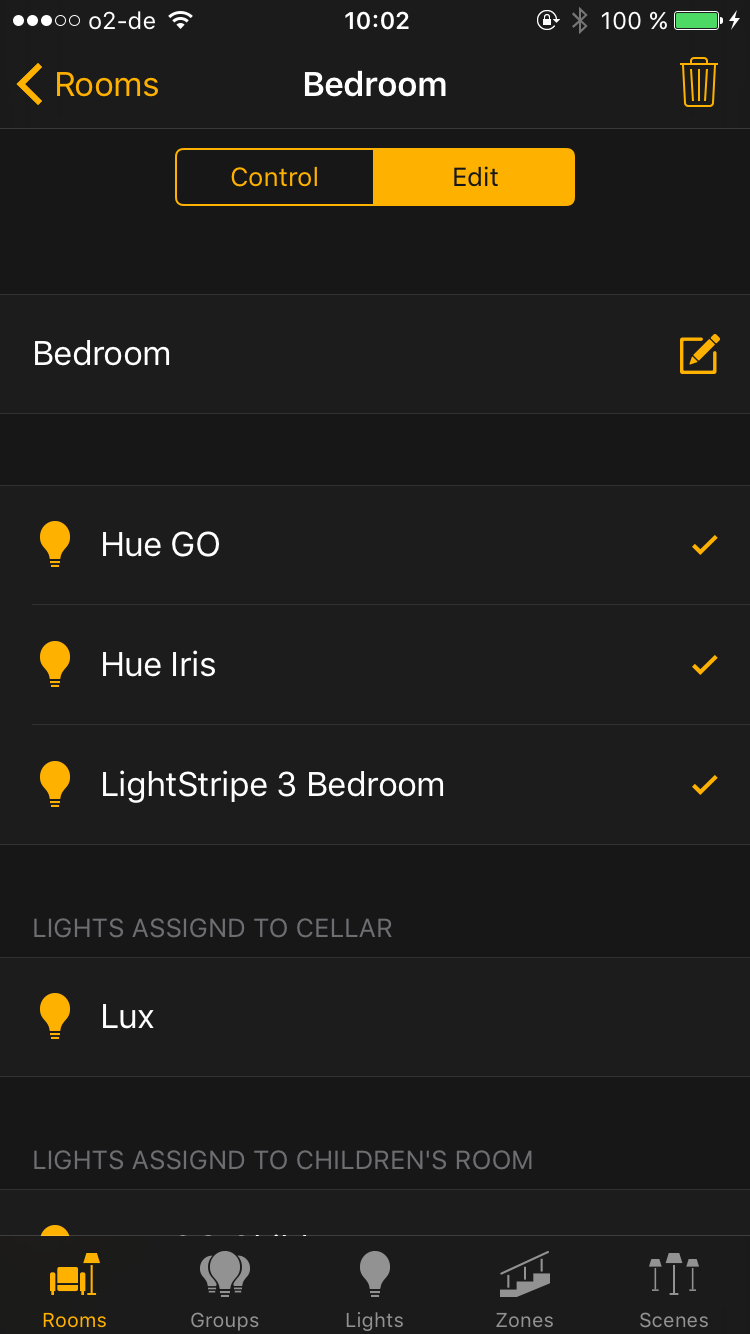Switch to the Control segment

[x=275, y=177]
